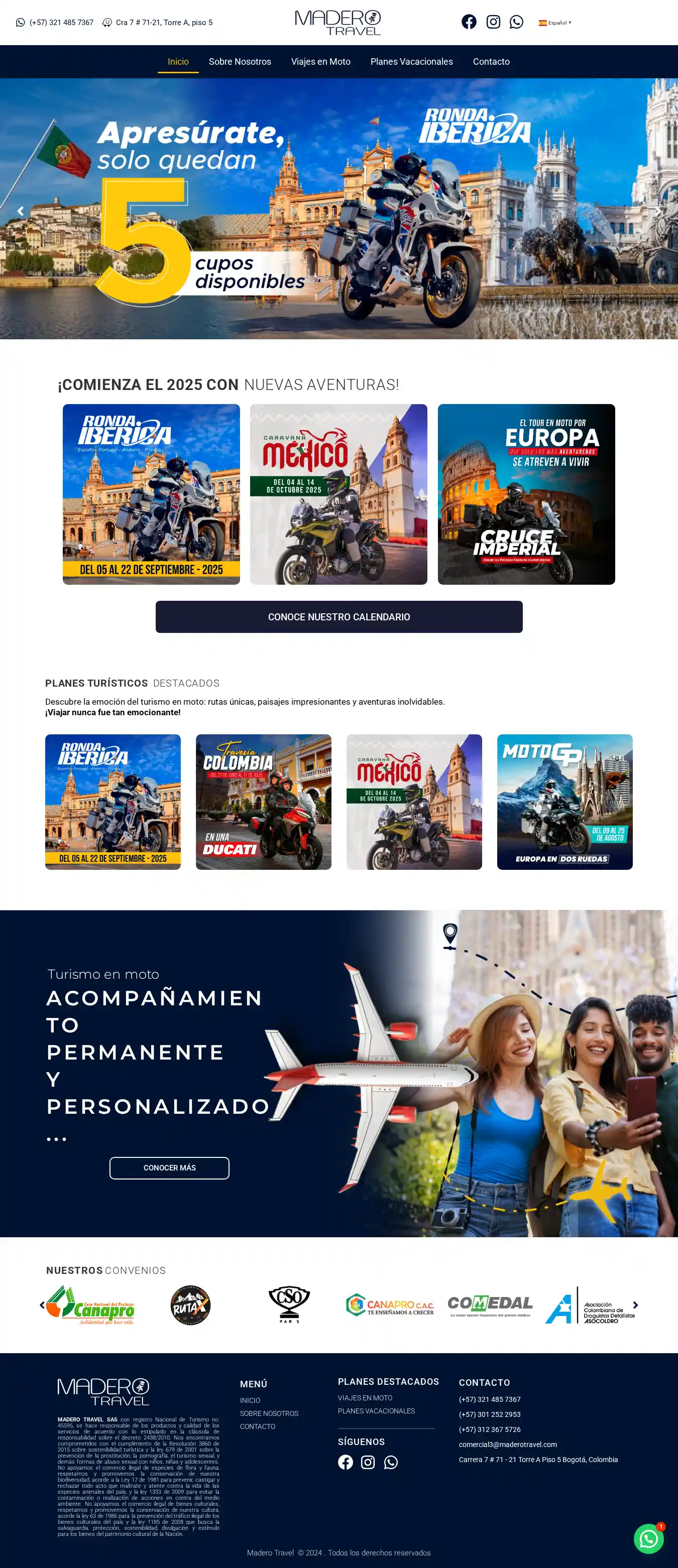
Task: Open the Español language dropdown
Action: pos(555,23)
